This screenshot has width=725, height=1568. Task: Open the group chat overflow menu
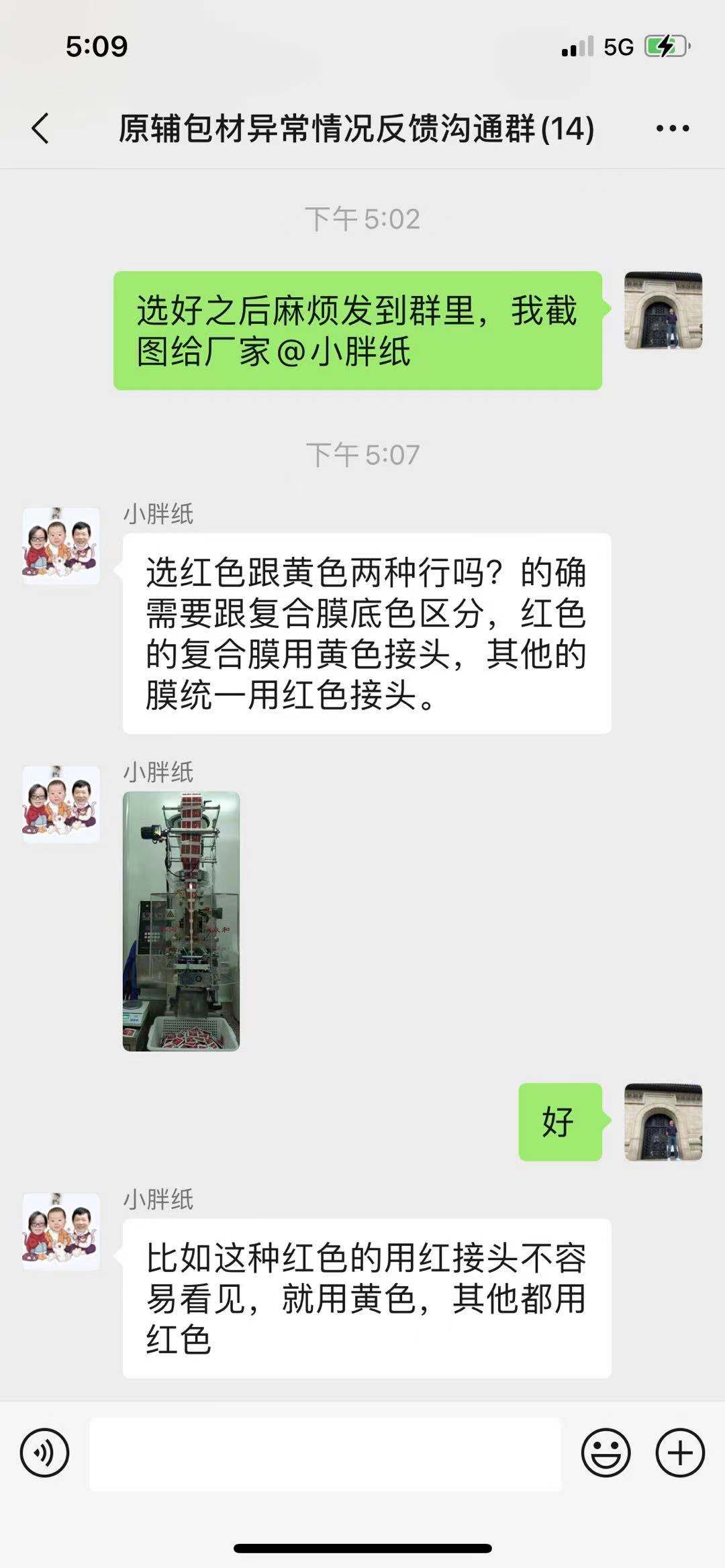coord(673,128)
